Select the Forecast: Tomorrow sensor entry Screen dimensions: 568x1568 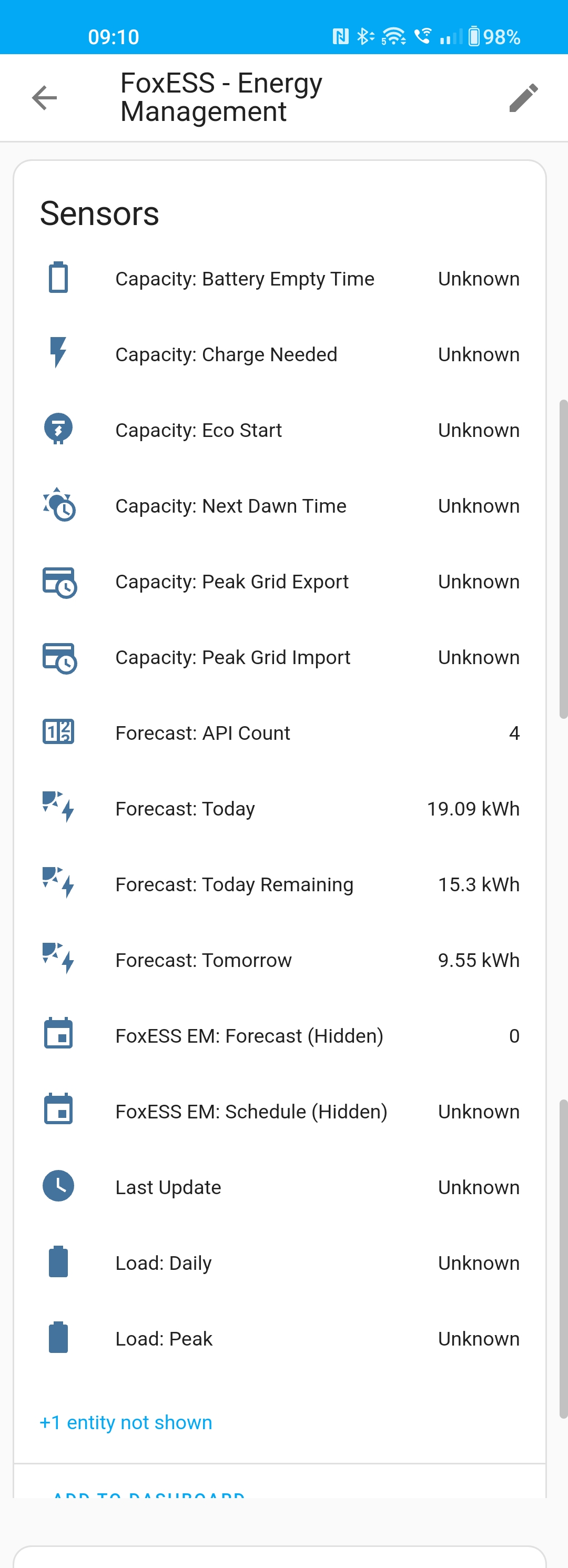[x=283, y=959]
